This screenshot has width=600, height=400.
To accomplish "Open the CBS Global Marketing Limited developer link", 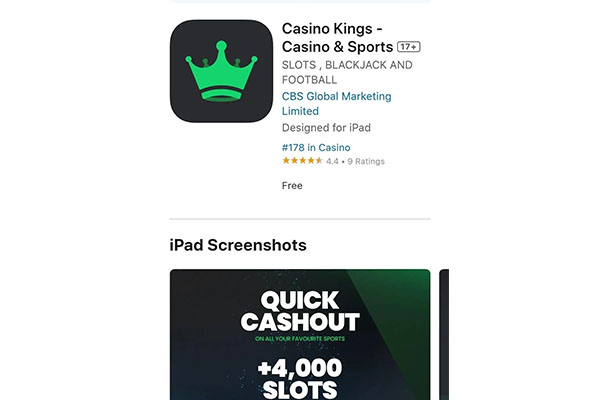I will pyautogui.click(x=336, y=104).
